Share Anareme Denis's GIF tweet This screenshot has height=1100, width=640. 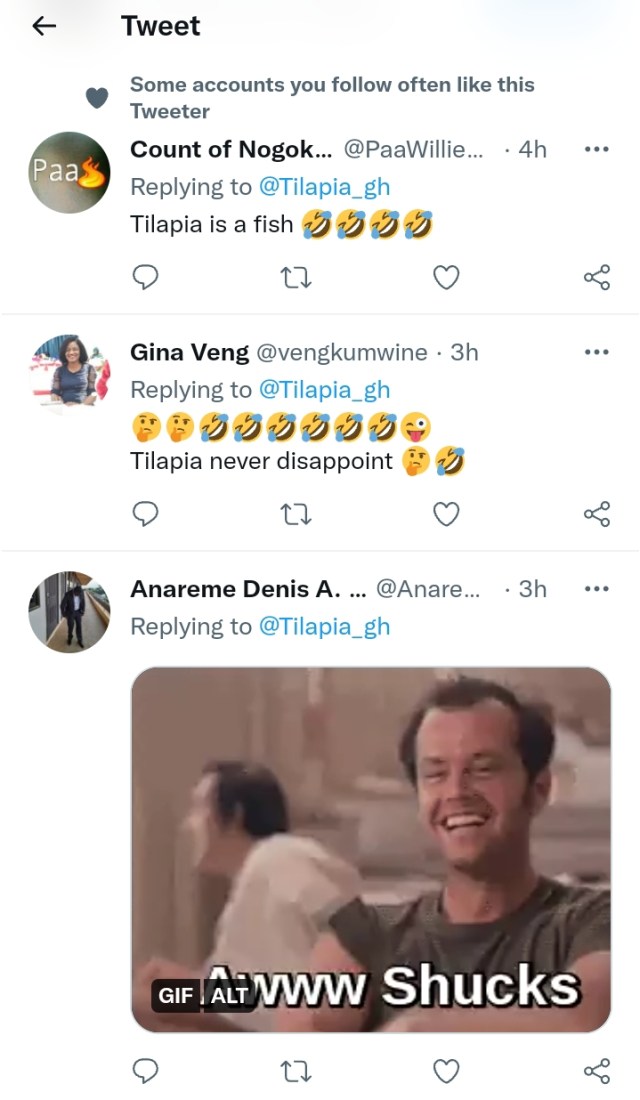point(596,1071)
